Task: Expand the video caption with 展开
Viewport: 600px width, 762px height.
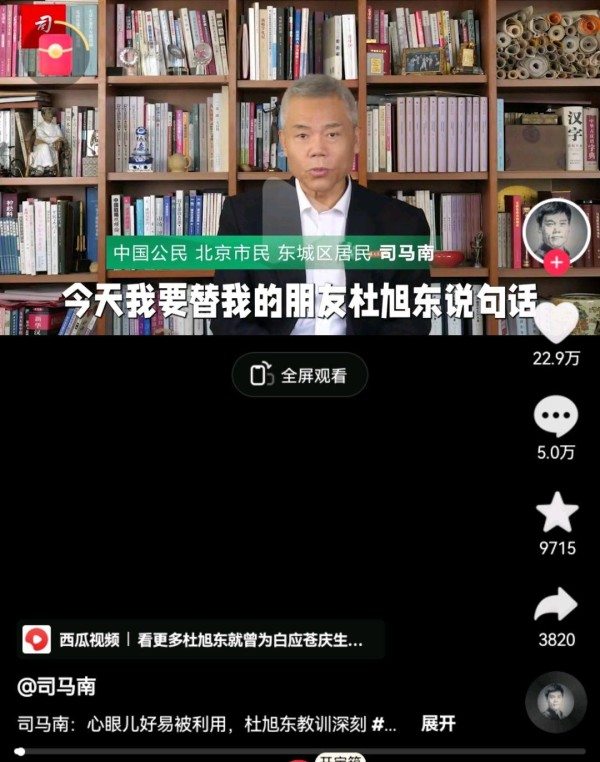Action: coord(438,723)
